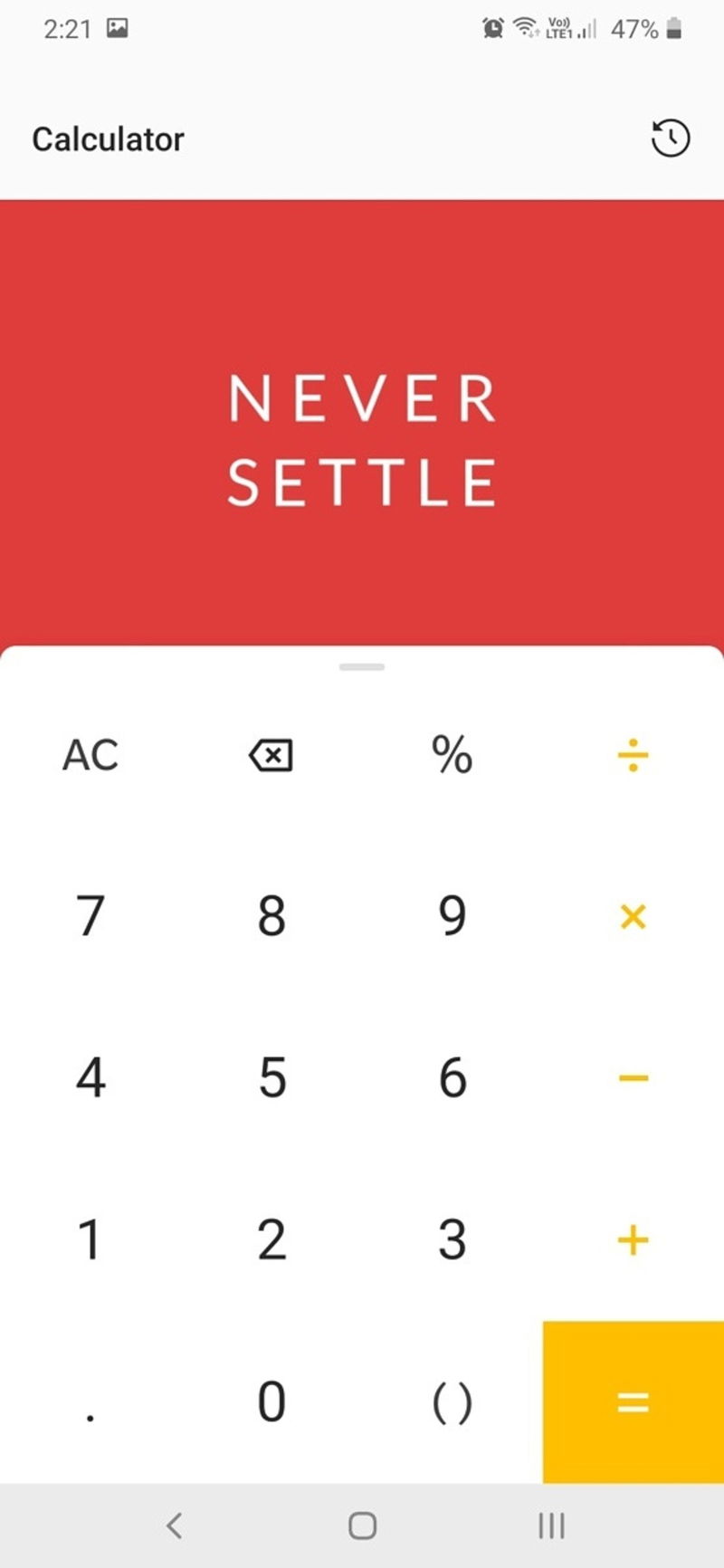Tap the parentheses key
Image resolution: width=724 pixels, height=1568 pixels.
coord(452,1402)
